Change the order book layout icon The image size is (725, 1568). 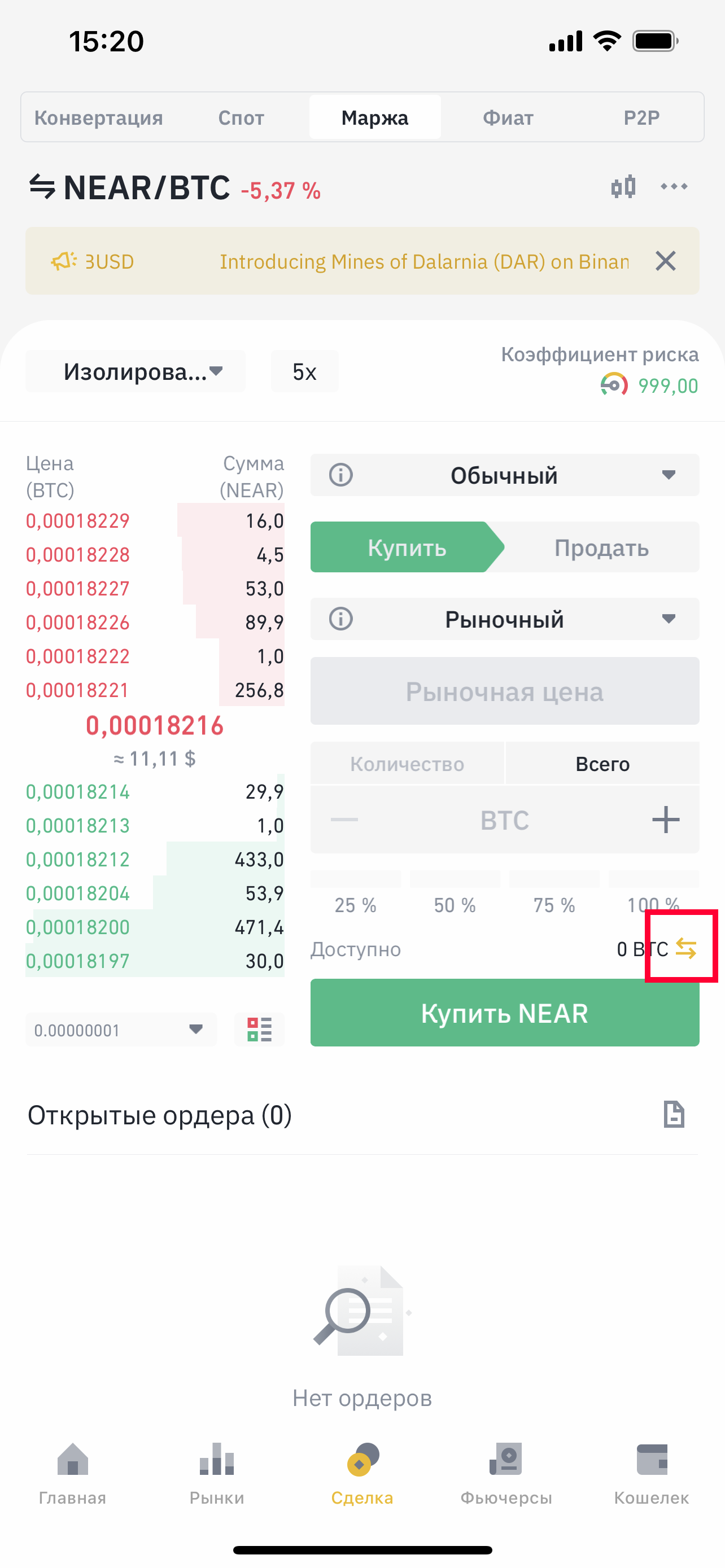pos(259,1030)
